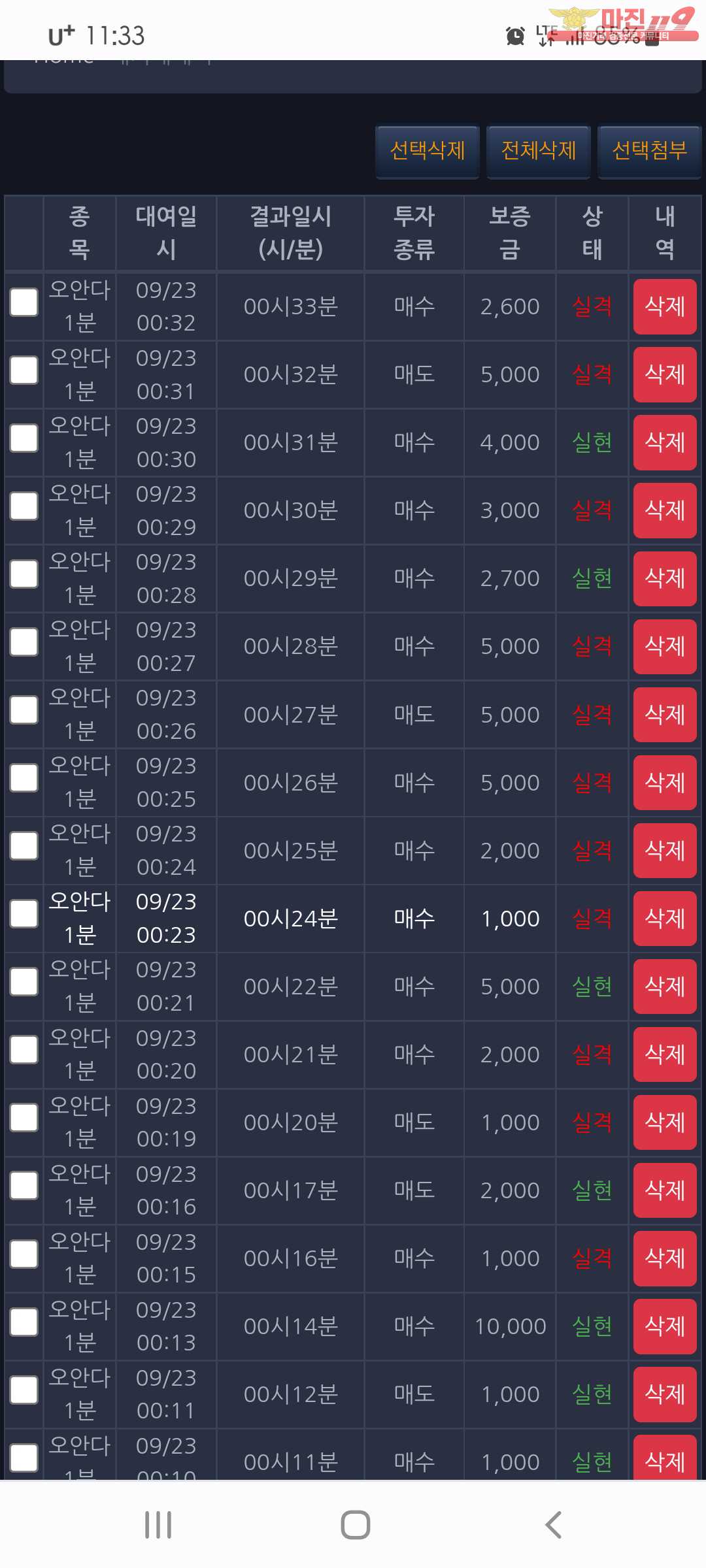Viewport: 706px width, 1568px height.
Task: Delete the 00시16분 entry
Action: tap(665, 1258)
